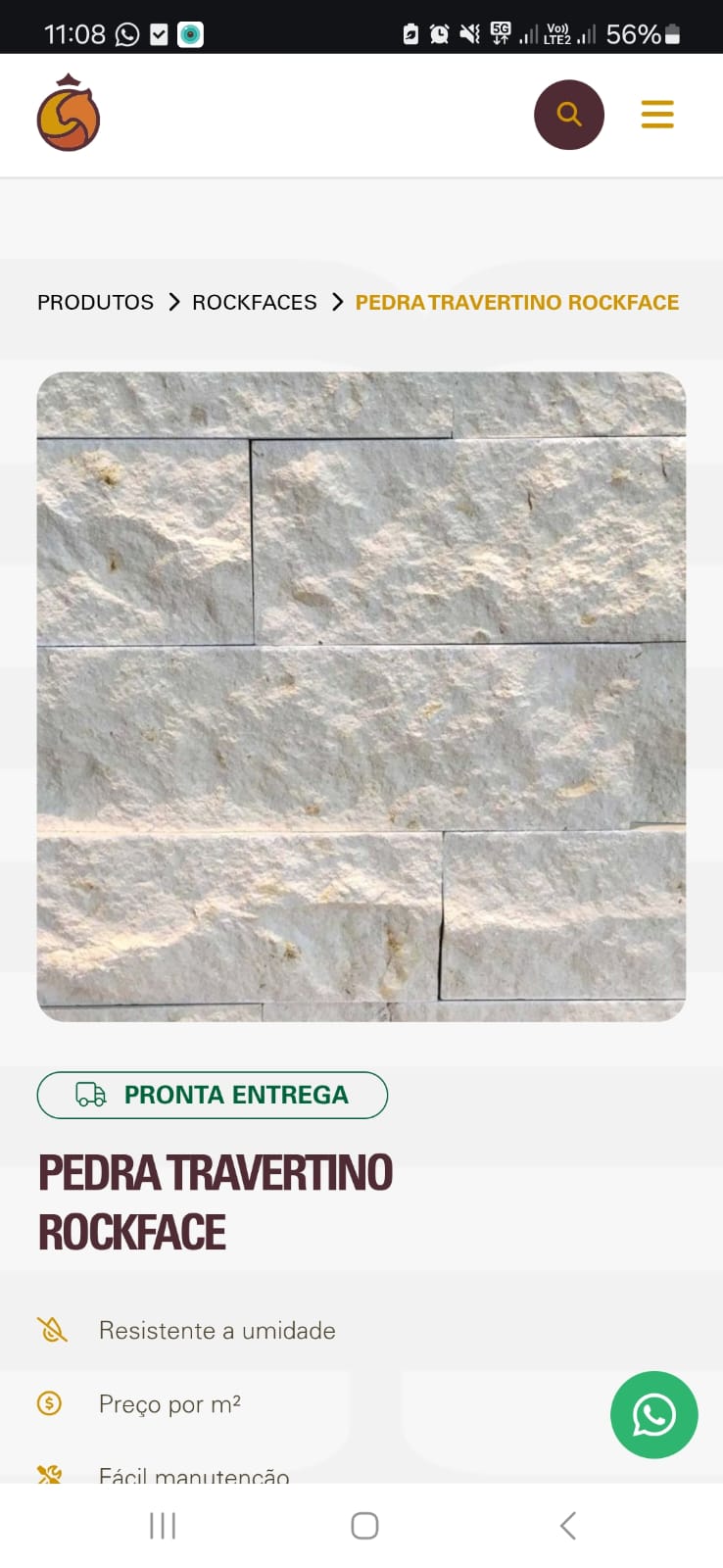The height and width of the screenshot is (1568, 723).
Task: Tap the travertine stone product image
Action: 361,696
